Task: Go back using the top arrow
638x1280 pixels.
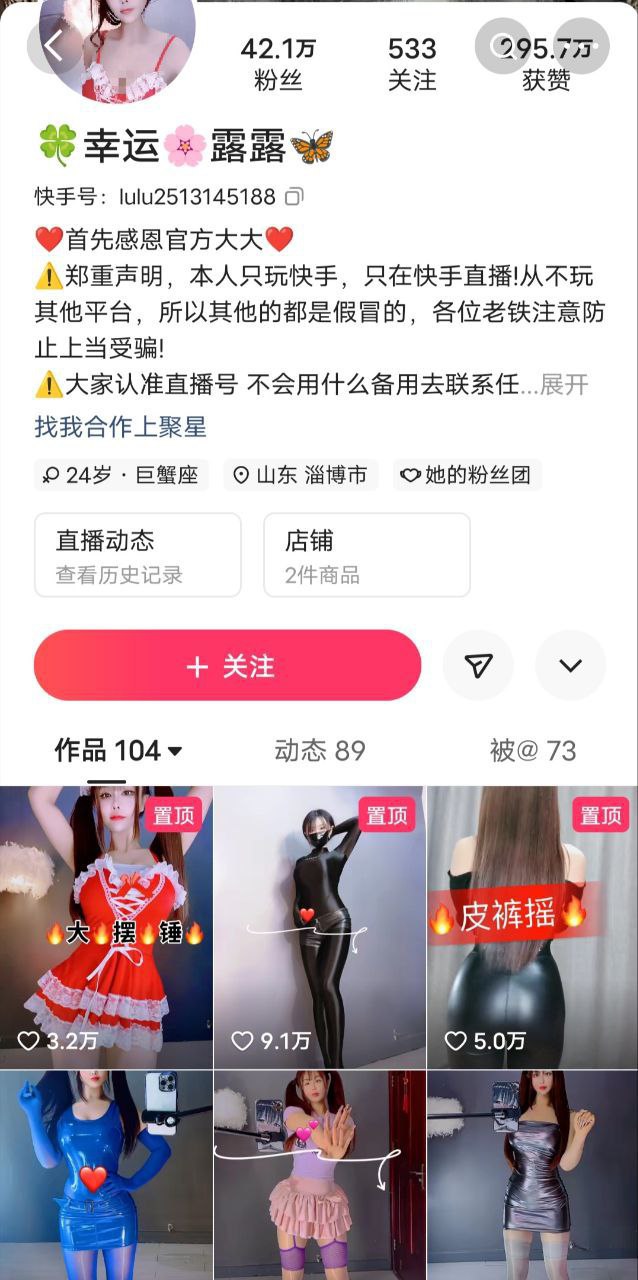Action: 53,46
